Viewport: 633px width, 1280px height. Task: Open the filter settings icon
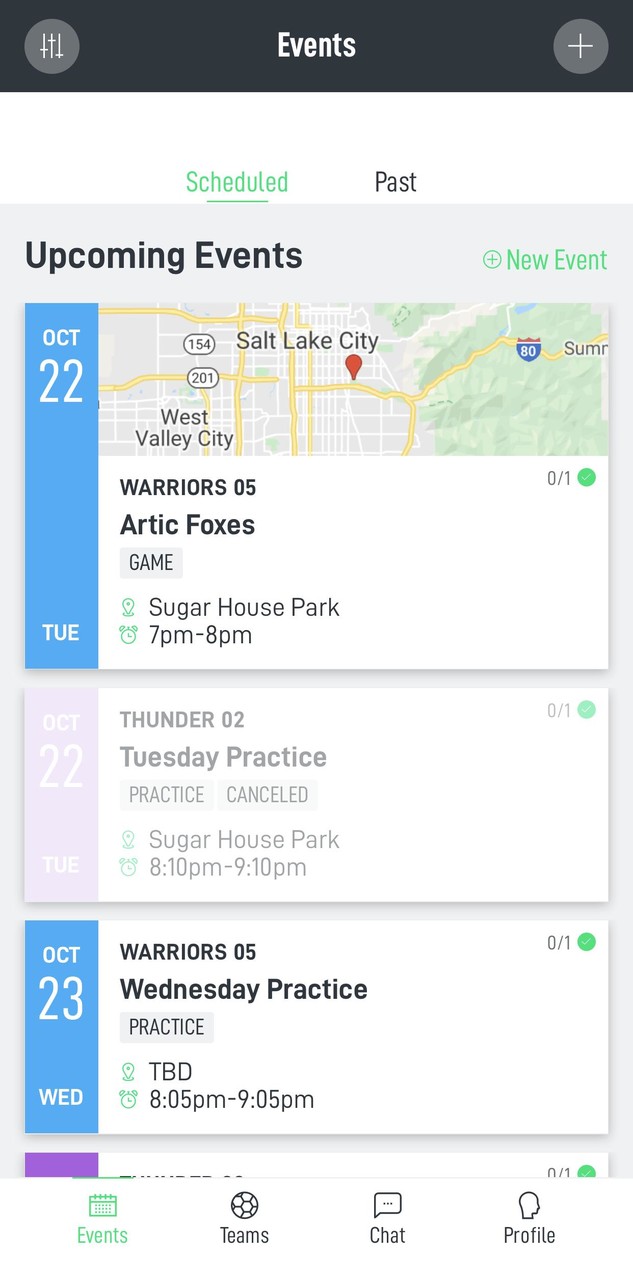pyautogui.click(x=52, y=46)
